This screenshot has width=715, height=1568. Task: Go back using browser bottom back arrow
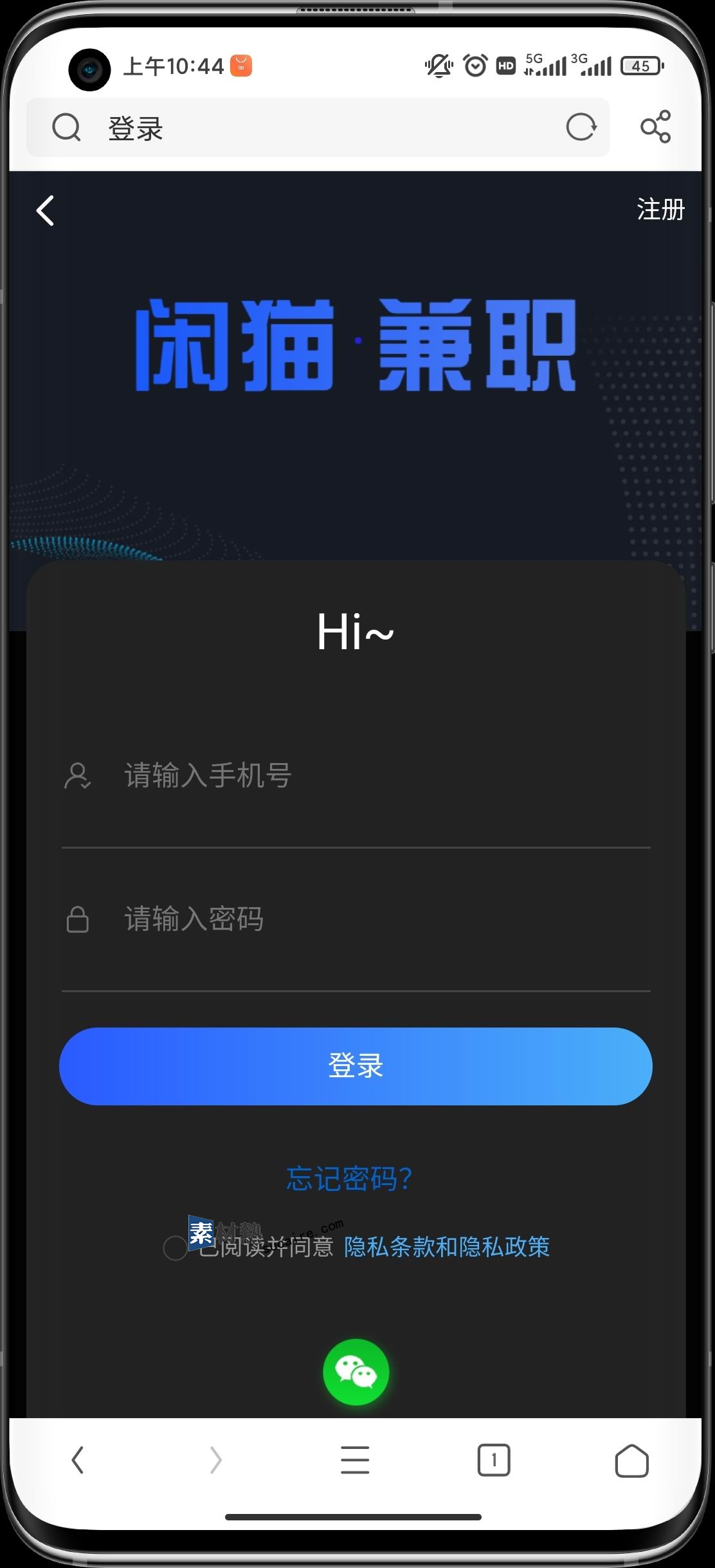[x=78, y=1460]
